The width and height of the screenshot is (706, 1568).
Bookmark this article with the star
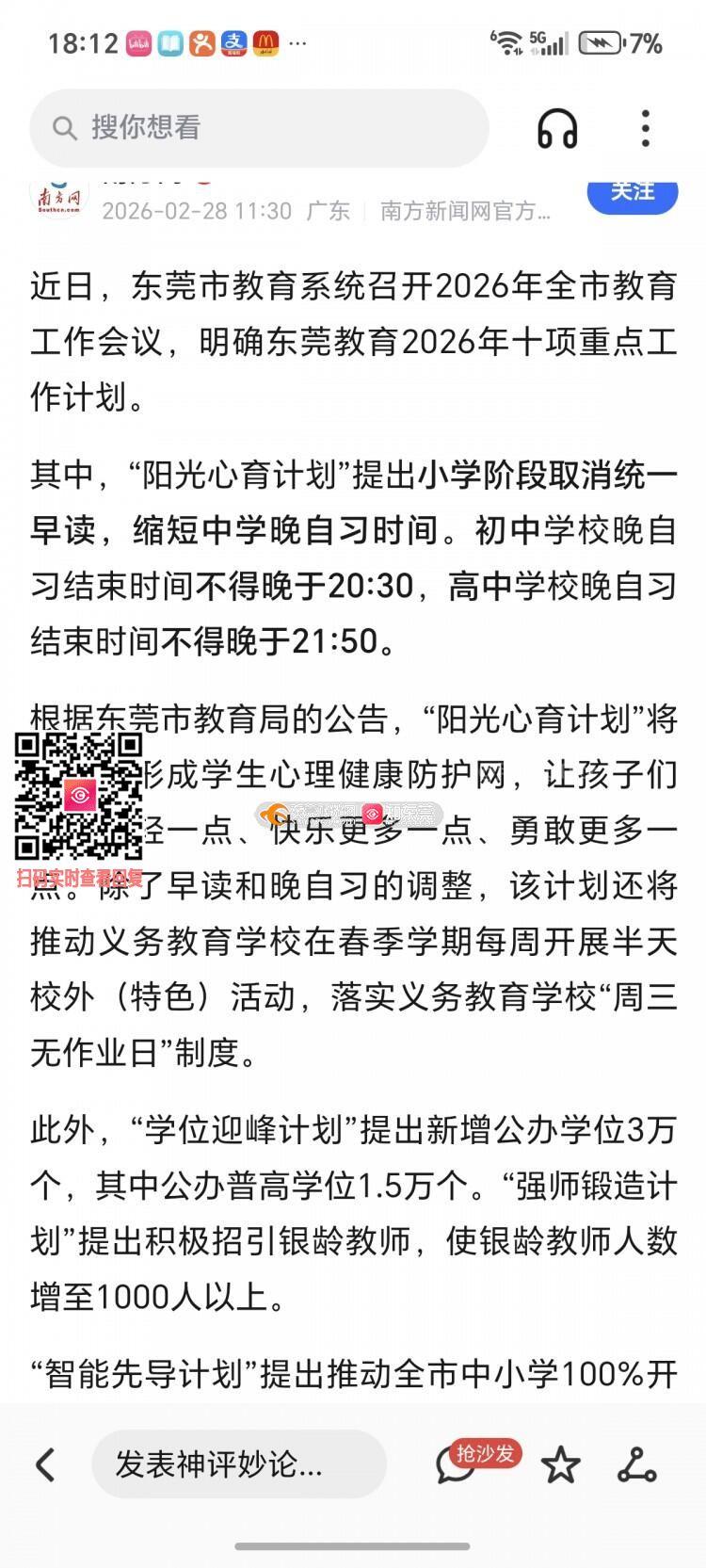click(561, 1464)
